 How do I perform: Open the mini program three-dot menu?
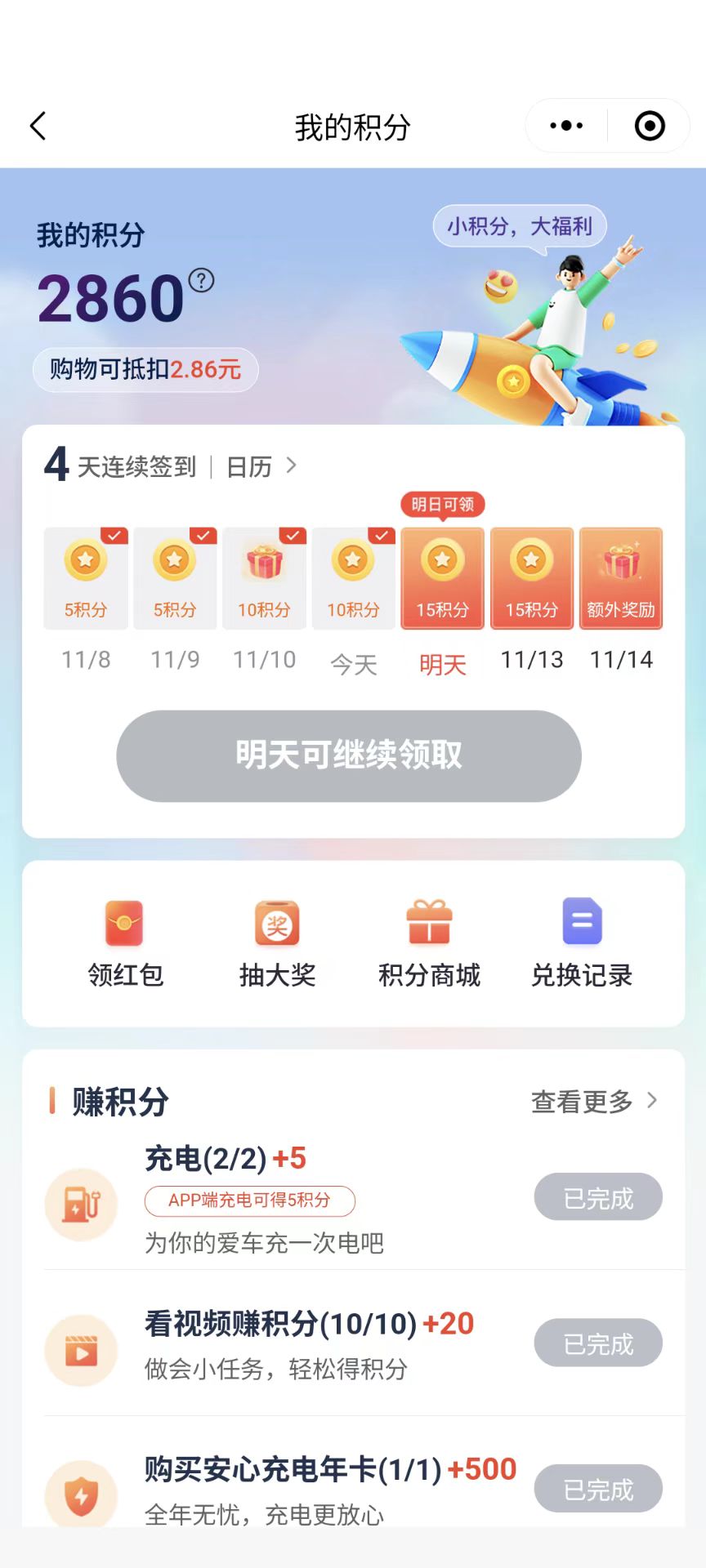click(x=566, y=126)
